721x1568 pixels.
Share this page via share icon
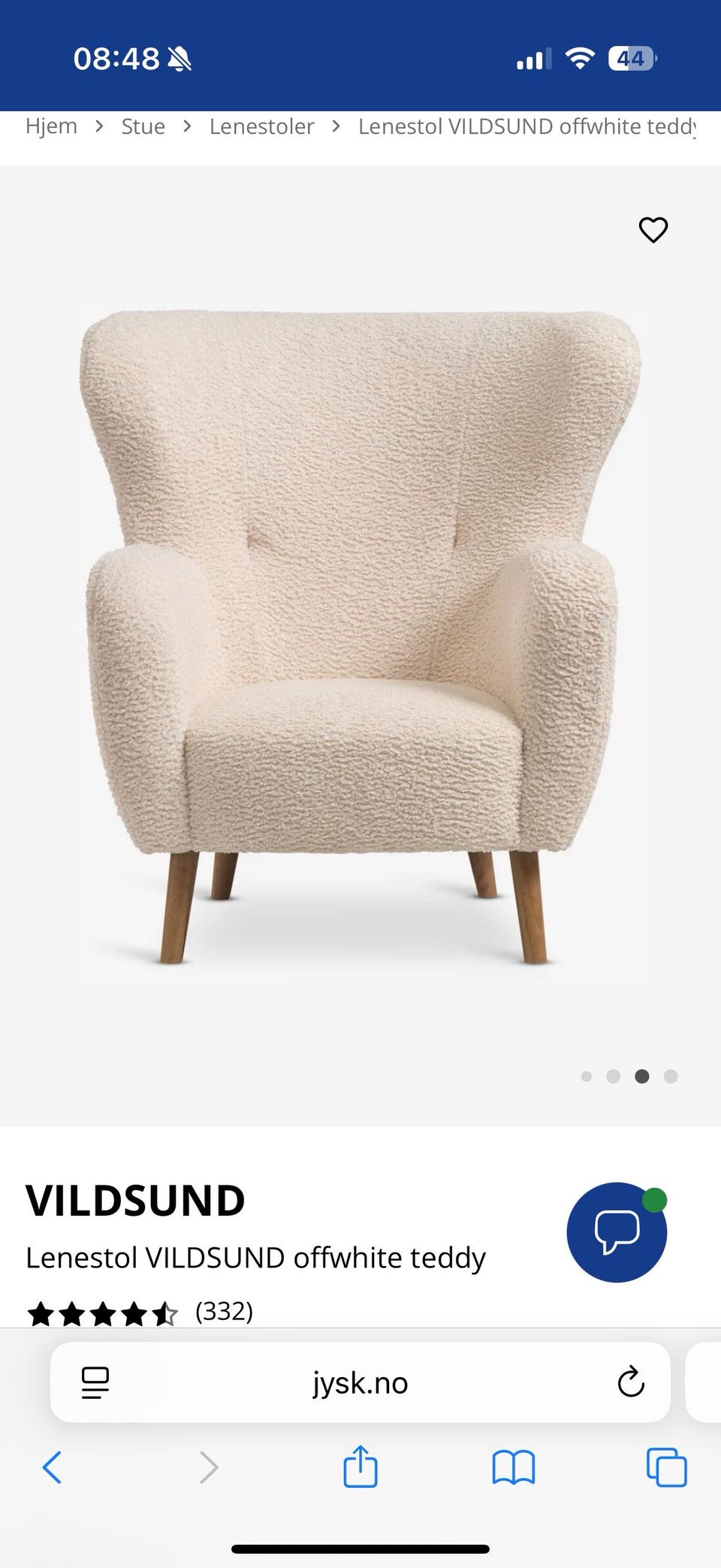pyautogui.click(x=360, y=1466)
